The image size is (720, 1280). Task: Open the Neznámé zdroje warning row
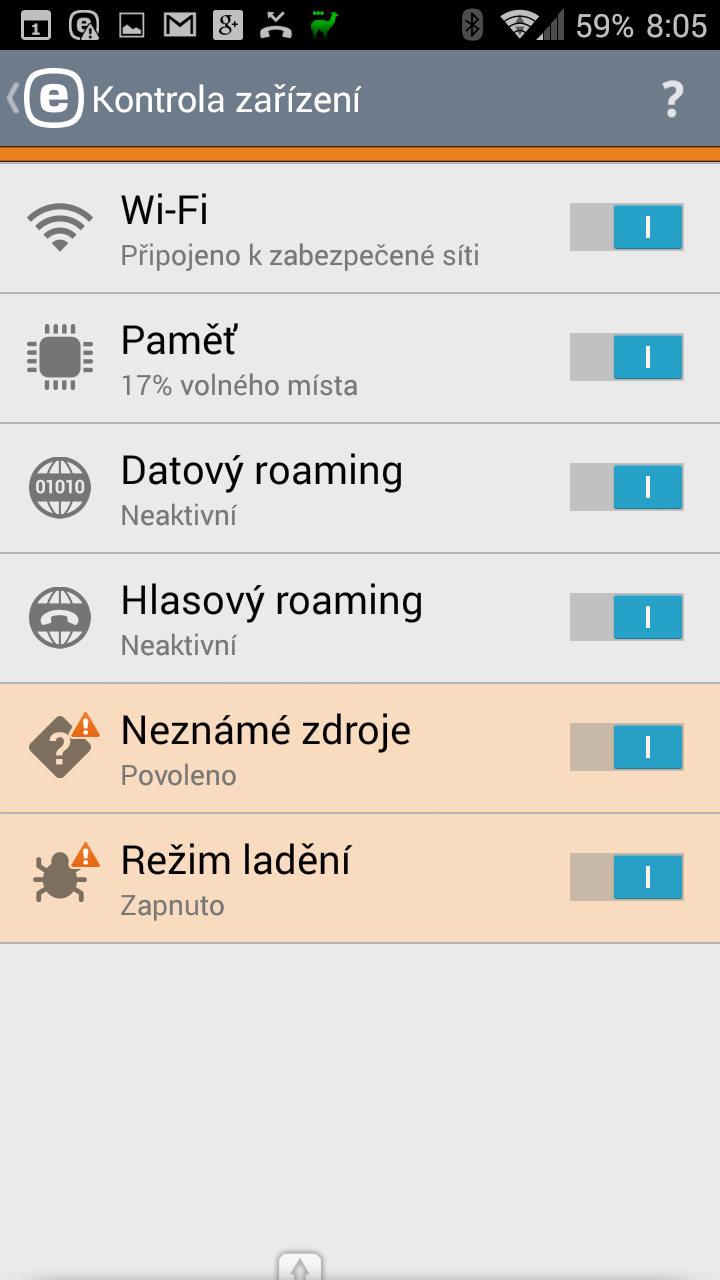click(x=360, y=749)
